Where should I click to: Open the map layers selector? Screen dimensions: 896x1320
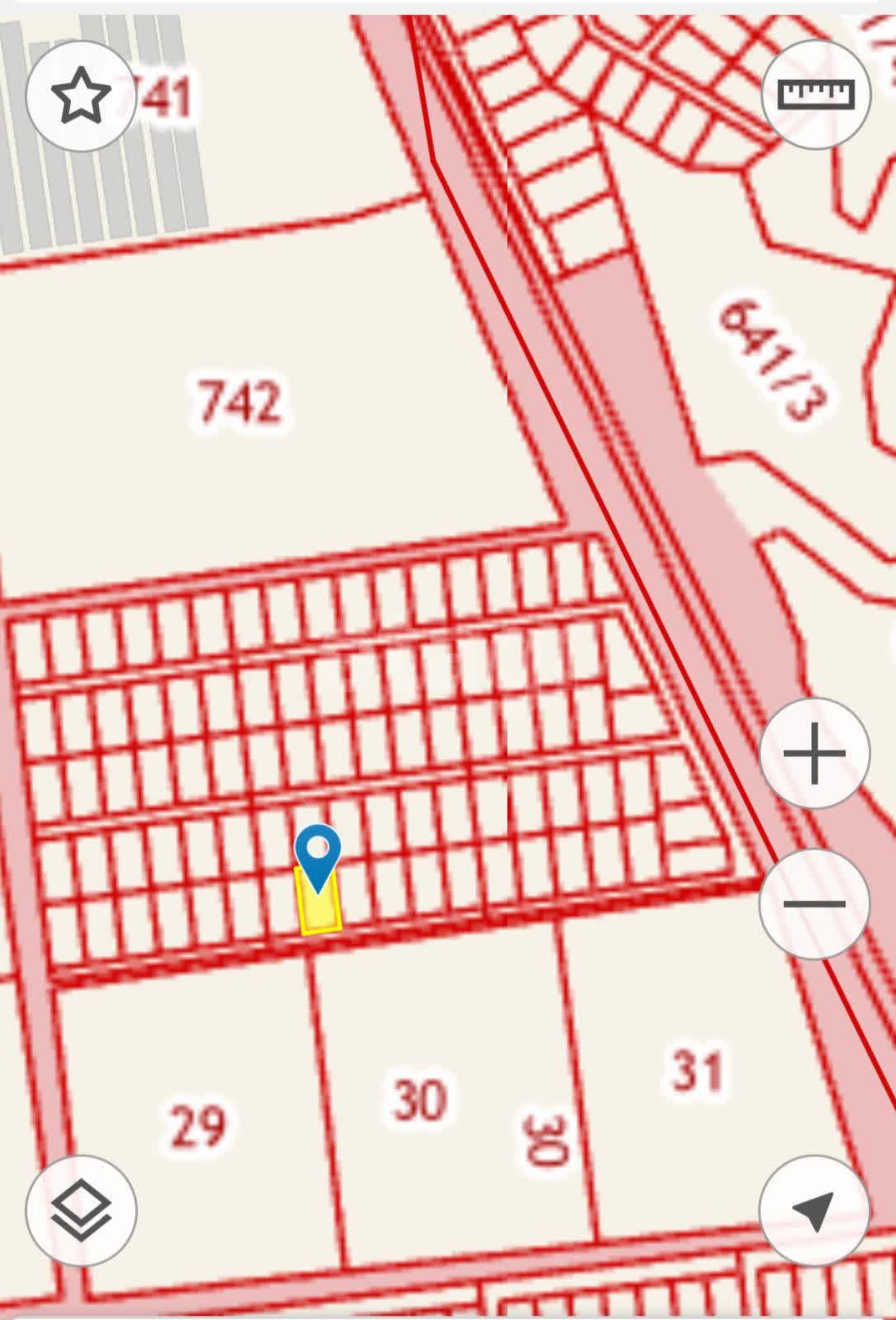(81, 1211)
